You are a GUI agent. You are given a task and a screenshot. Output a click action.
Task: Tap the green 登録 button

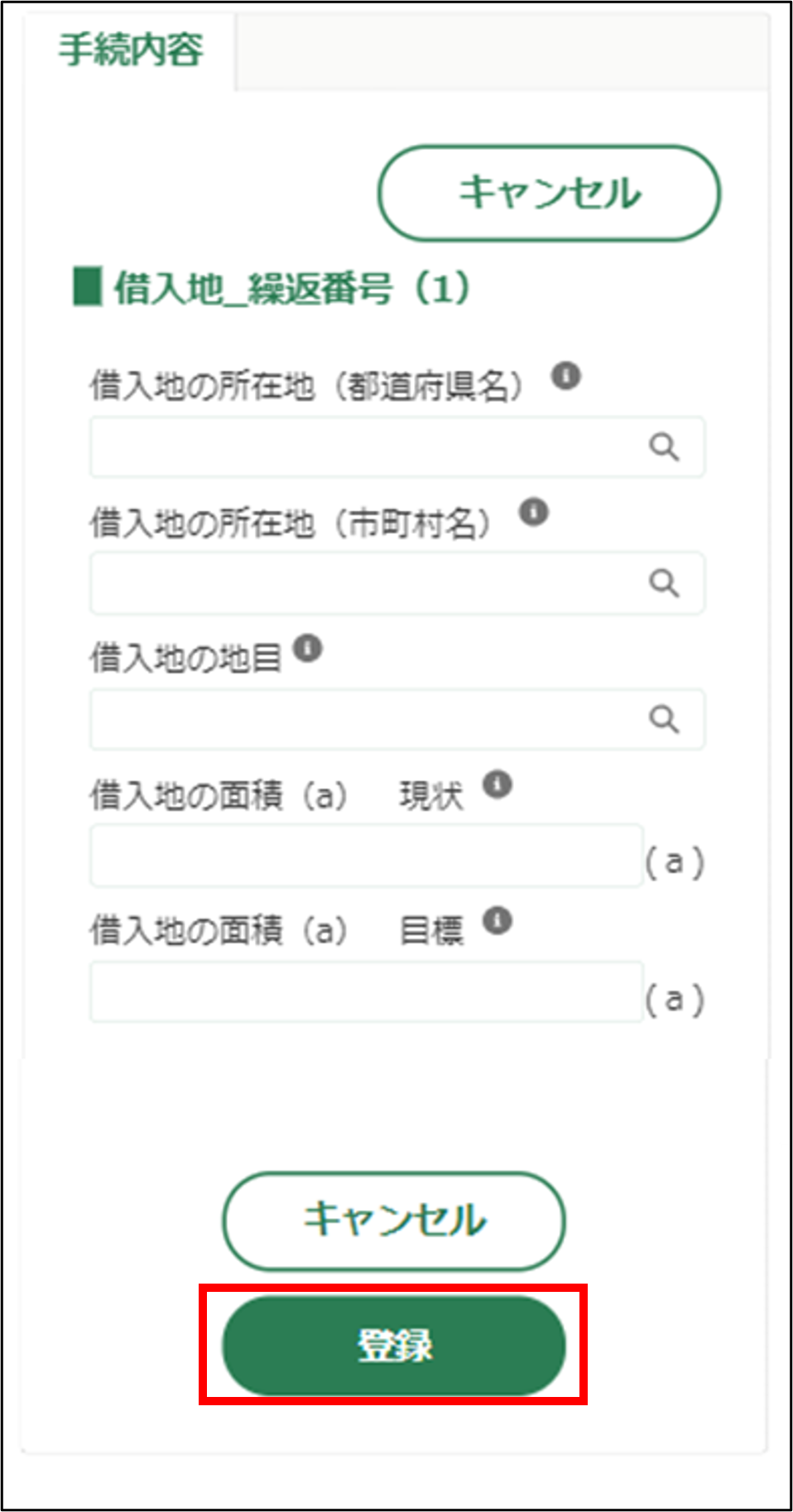pos(393,1346)
